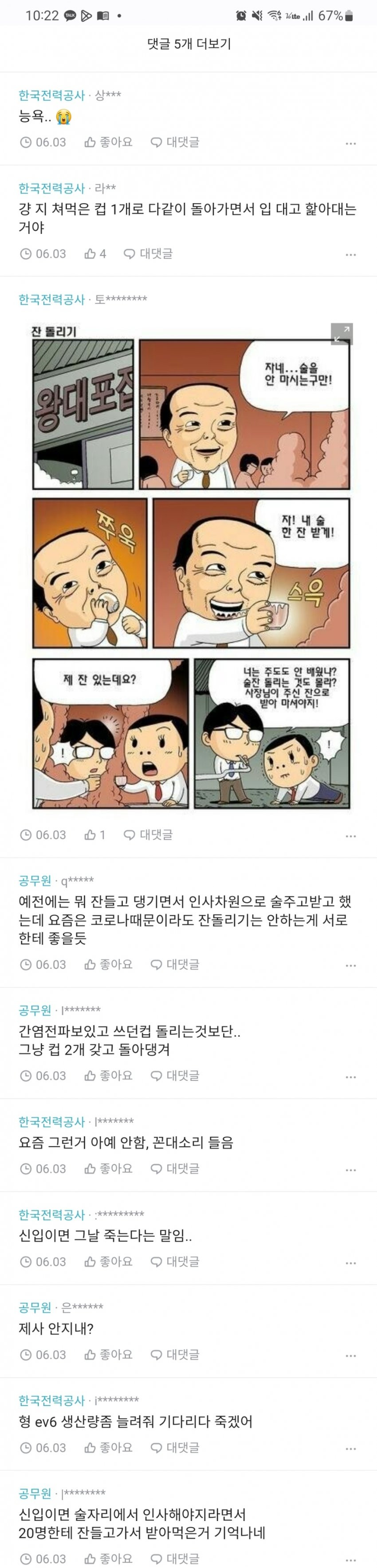Like the comic image comment
This screenshot has width=377, height=1568.
95,835
